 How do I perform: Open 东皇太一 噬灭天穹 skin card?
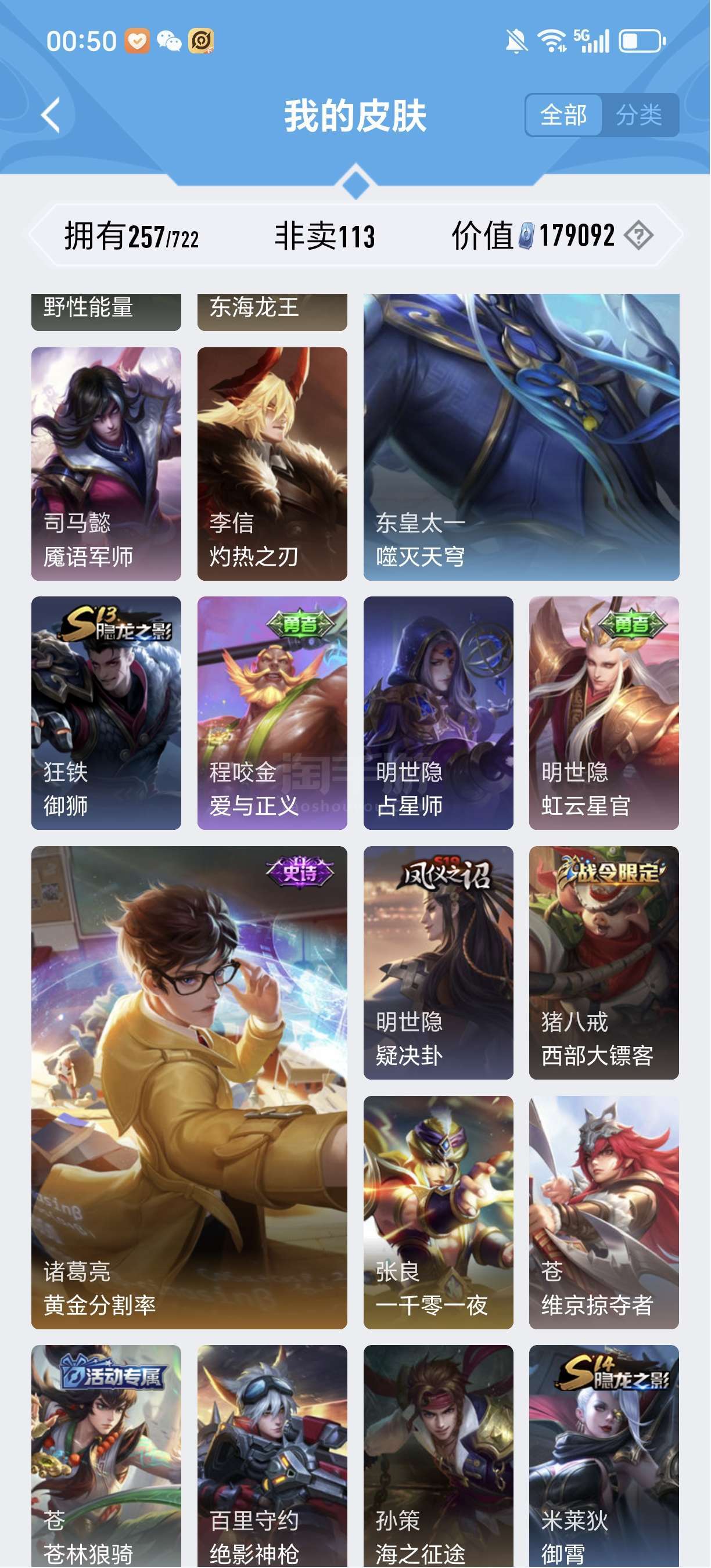[521, 437]
